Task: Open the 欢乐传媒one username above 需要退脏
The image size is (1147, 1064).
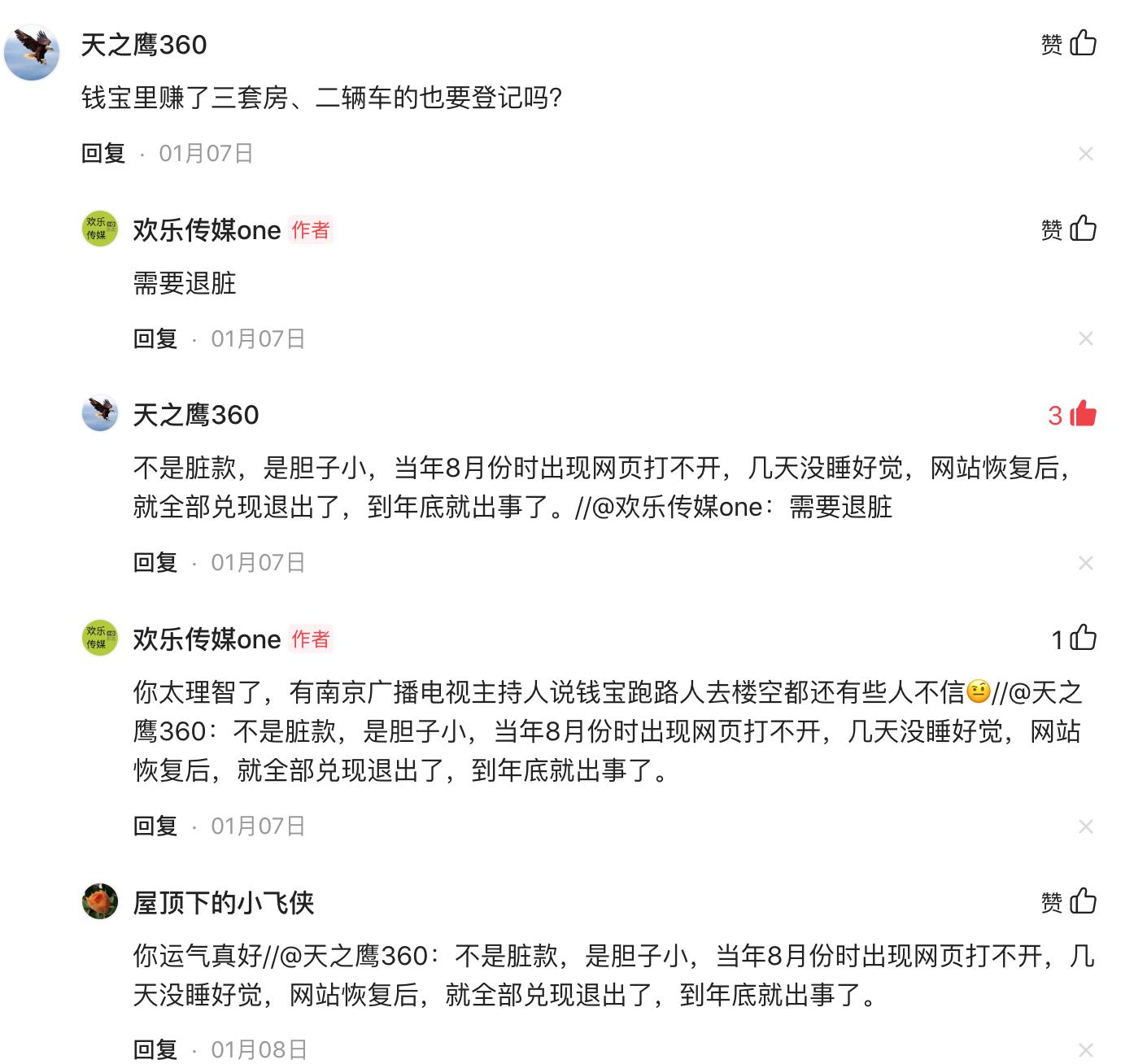Action: tap(207, 230)
